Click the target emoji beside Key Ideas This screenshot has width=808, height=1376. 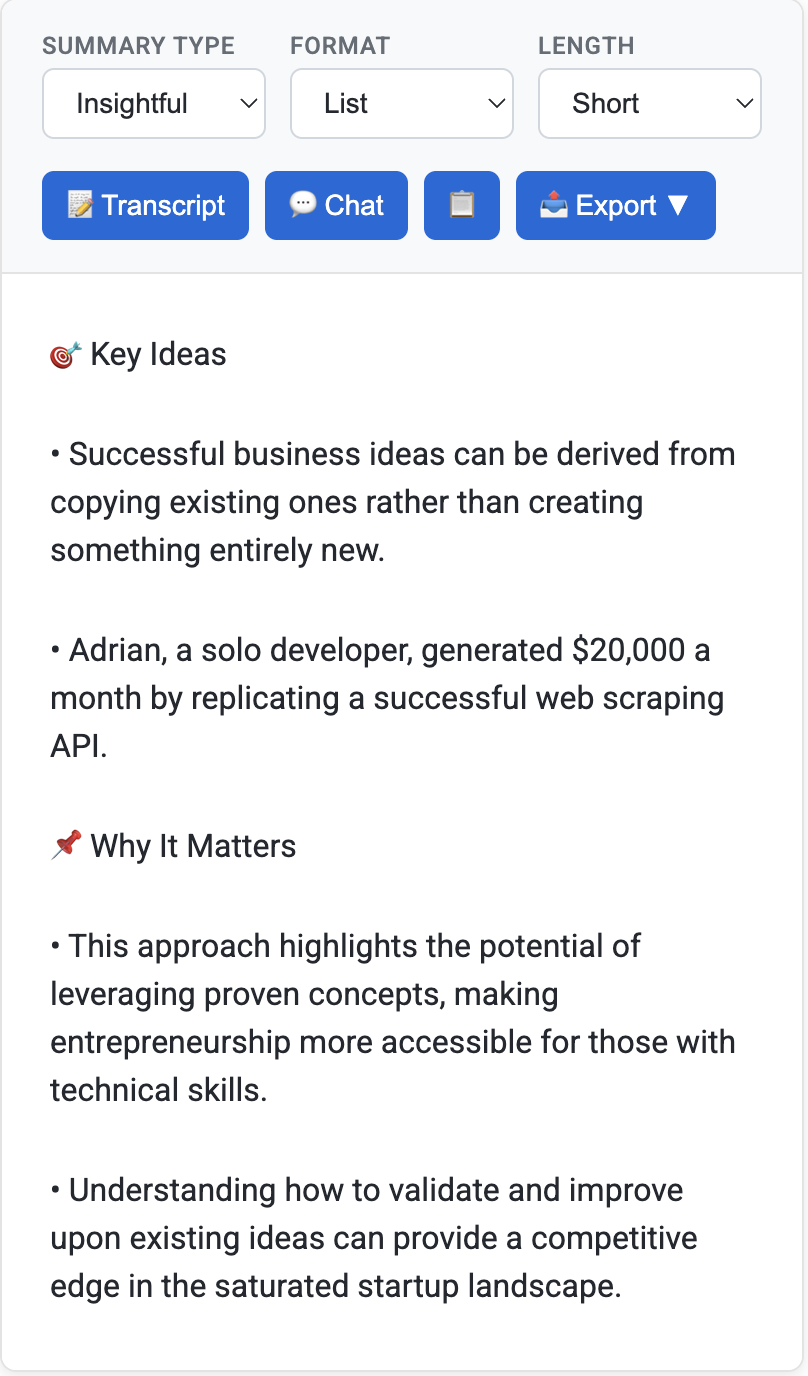tap(65, 353)
